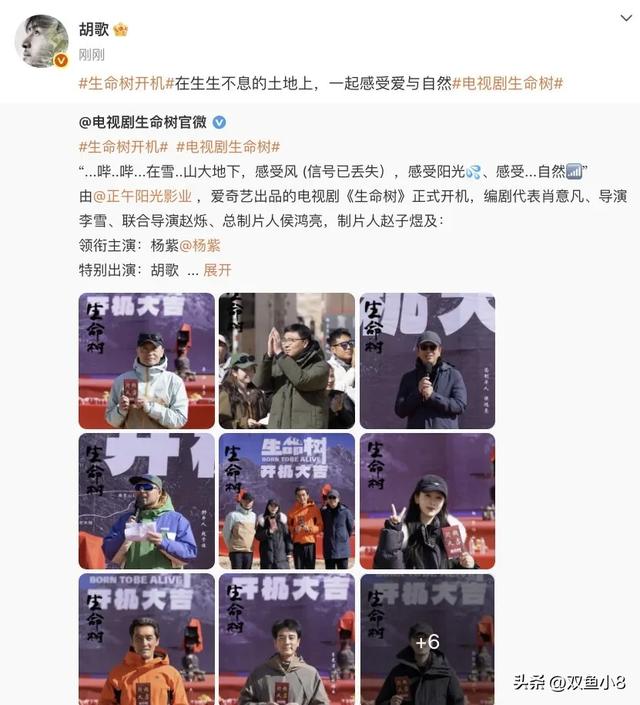The height and width of the screenshot is (705, 640).
Task: Open the @杨紫 mention
Action: click(199, 245)
